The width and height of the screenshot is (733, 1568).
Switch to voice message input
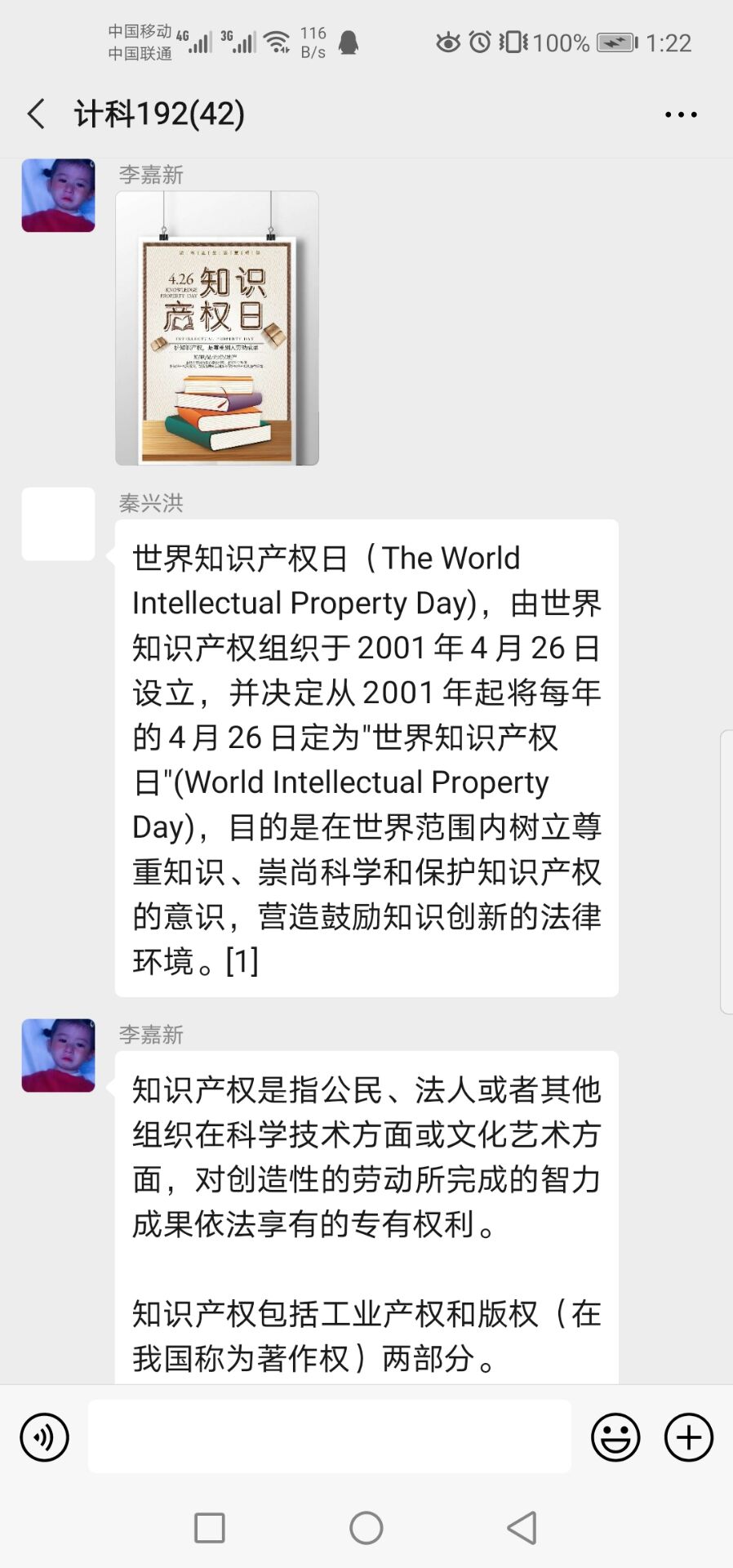point(45,1437)
